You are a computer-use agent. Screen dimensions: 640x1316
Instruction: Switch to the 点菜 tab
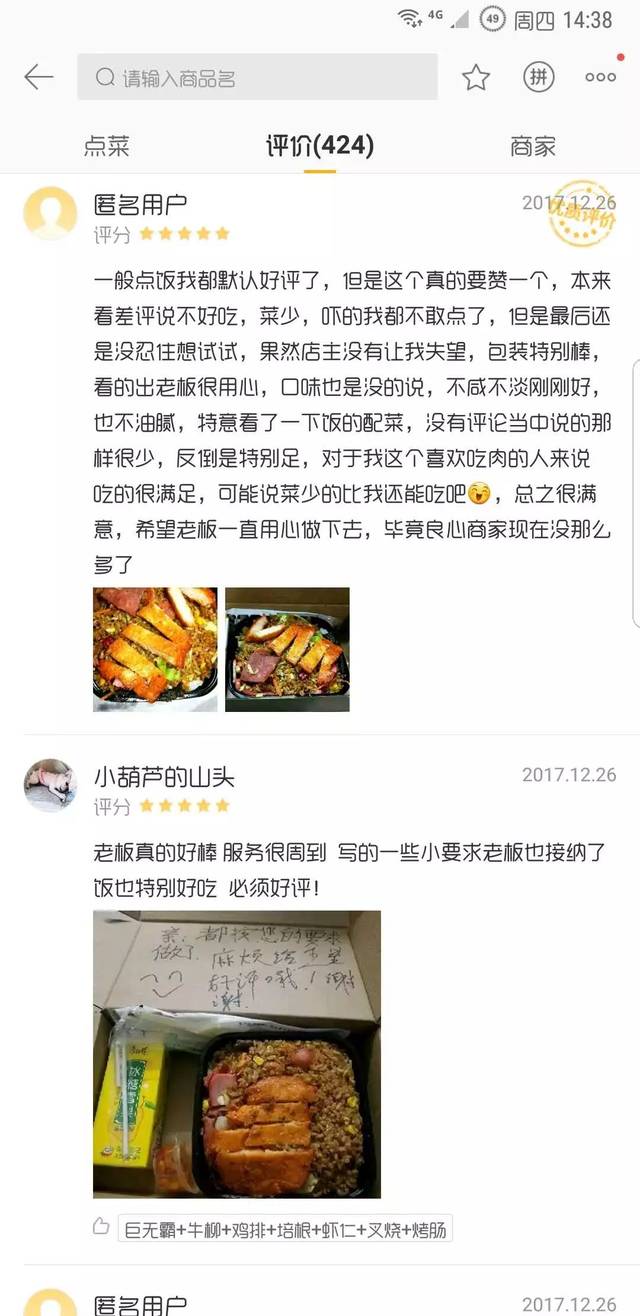(106, 146)
